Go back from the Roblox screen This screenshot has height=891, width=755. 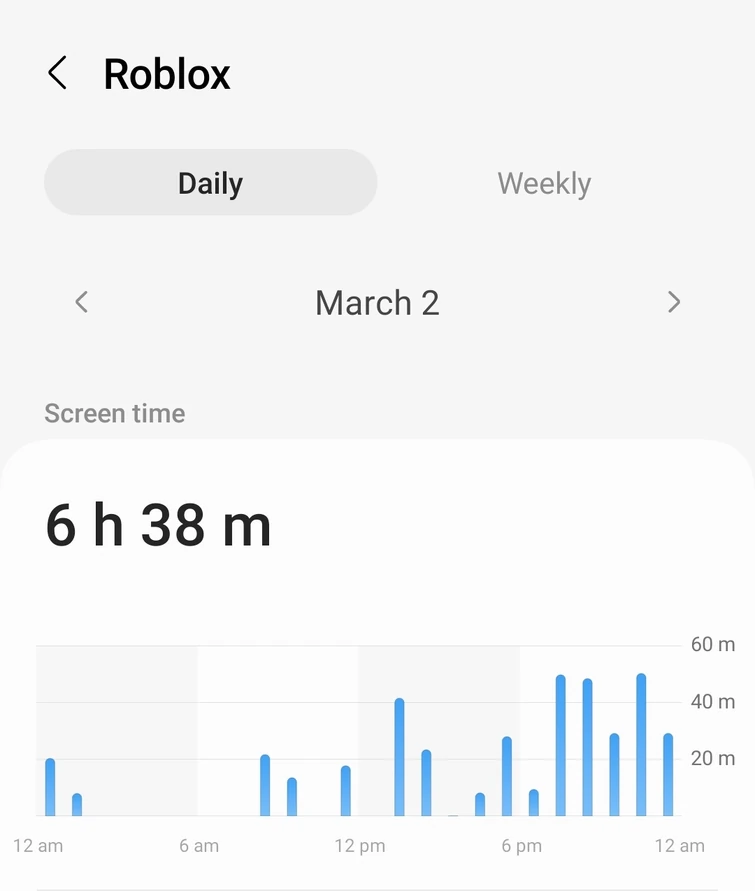point(58,74)
